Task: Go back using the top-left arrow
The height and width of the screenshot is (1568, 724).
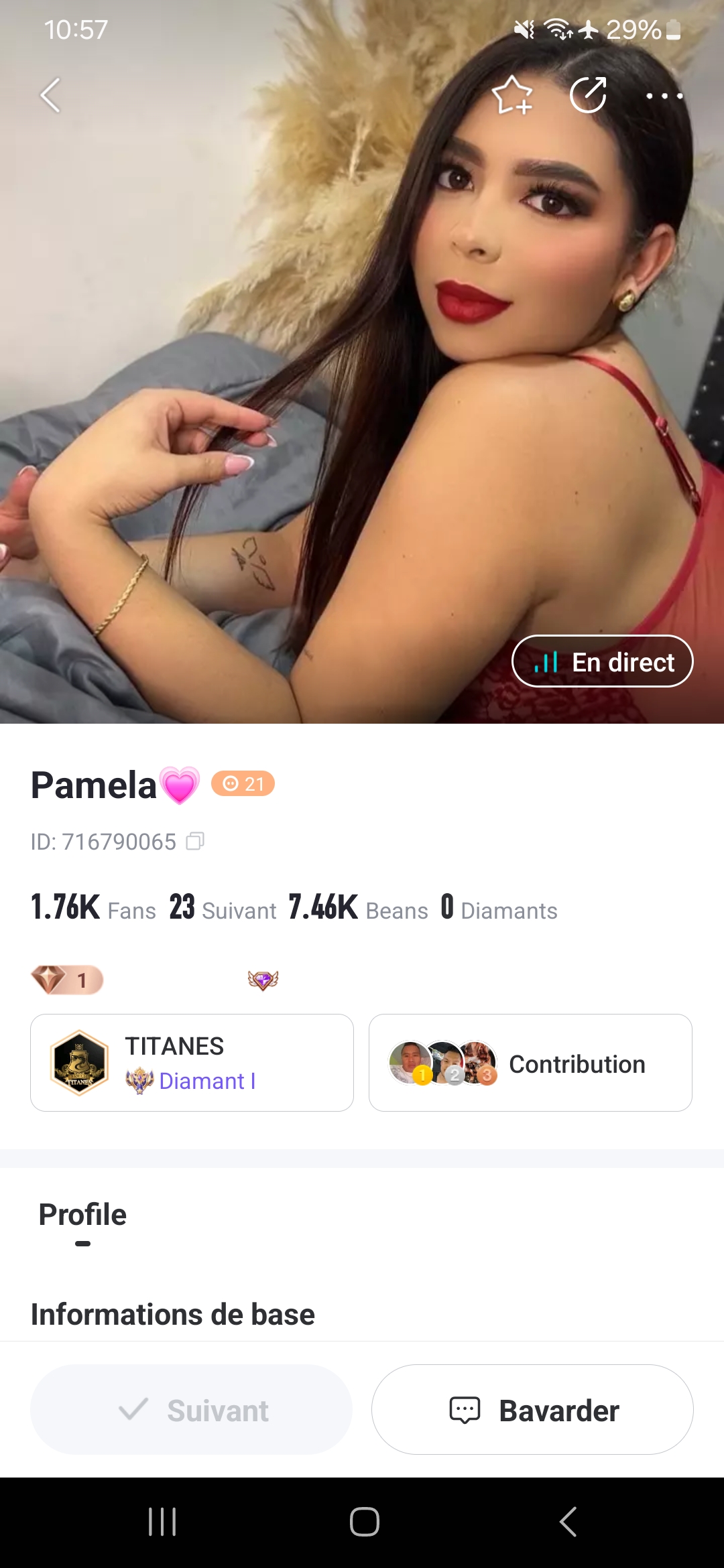Action: pyautogui.click(x=50, y=95)
